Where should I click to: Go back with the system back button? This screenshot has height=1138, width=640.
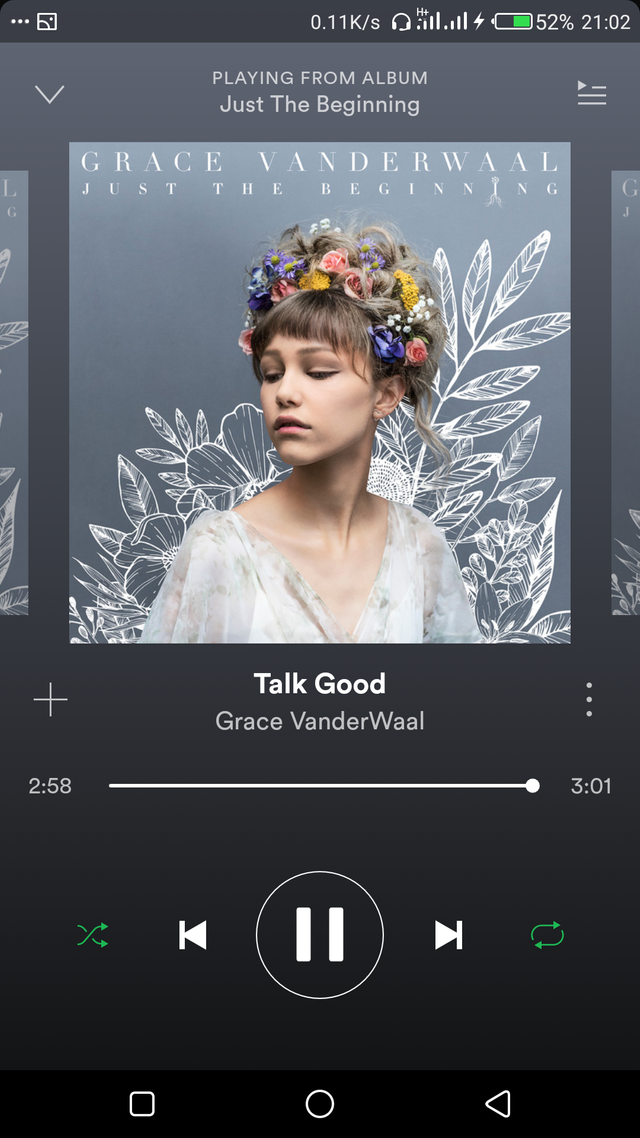[497, 1103]
